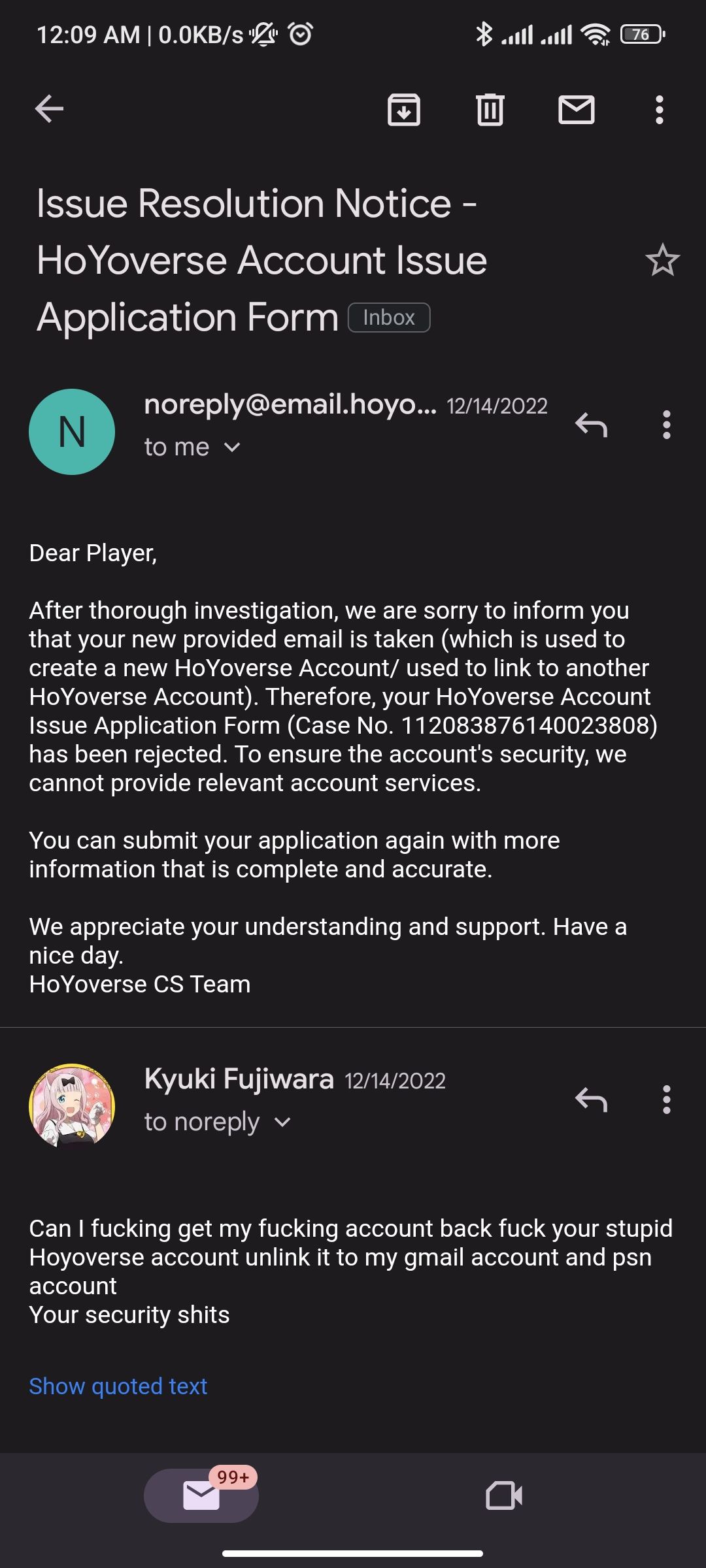This screenshot has width=706, height=1568.
Task: Open the top-right conversation options menu
Action: tap(659, 110)
